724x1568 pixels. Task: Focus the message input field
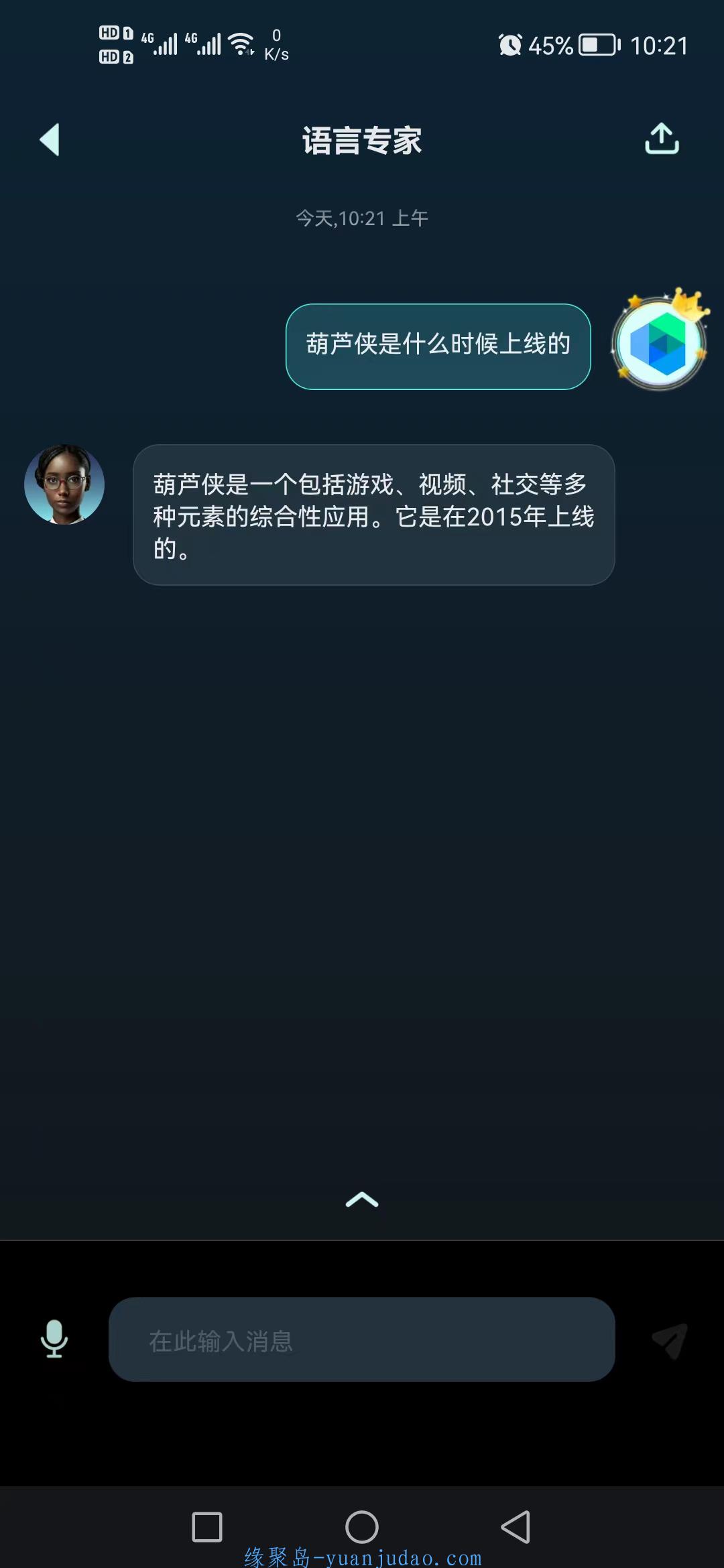(362, 1340)
